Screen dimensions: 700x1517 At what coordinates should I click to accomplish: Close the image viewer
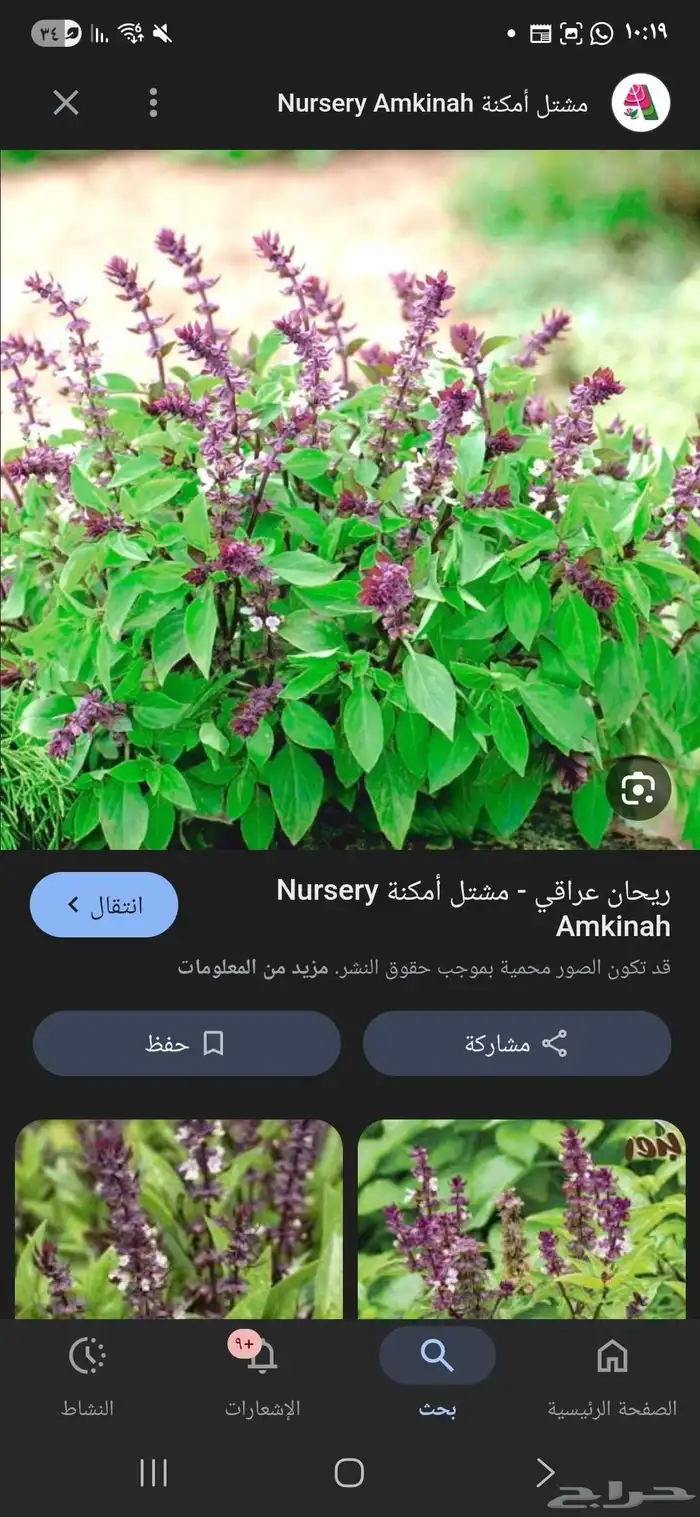coord(66,102)
